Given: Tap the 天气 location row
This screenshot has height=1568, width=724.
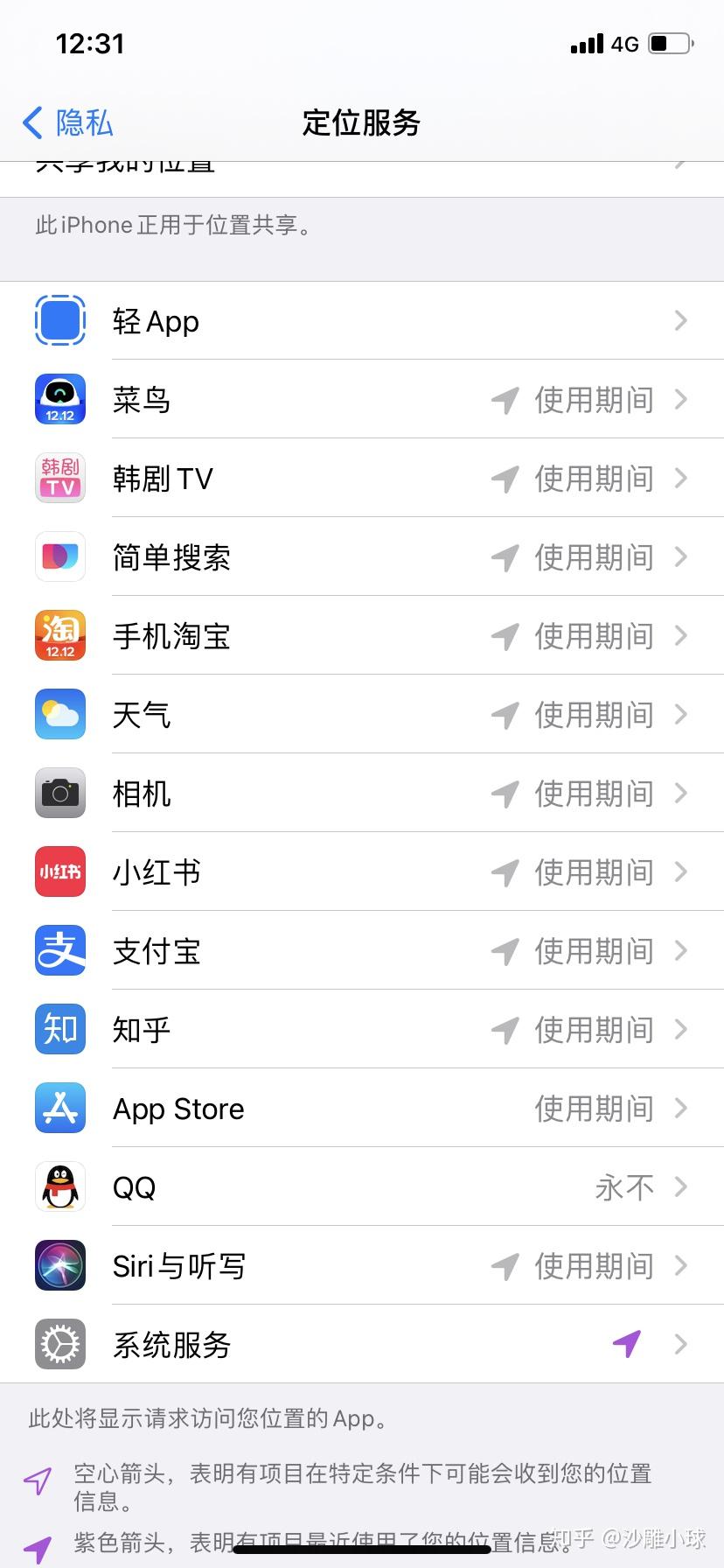Looking at the screenshot, I should click(x=362, y=715).
